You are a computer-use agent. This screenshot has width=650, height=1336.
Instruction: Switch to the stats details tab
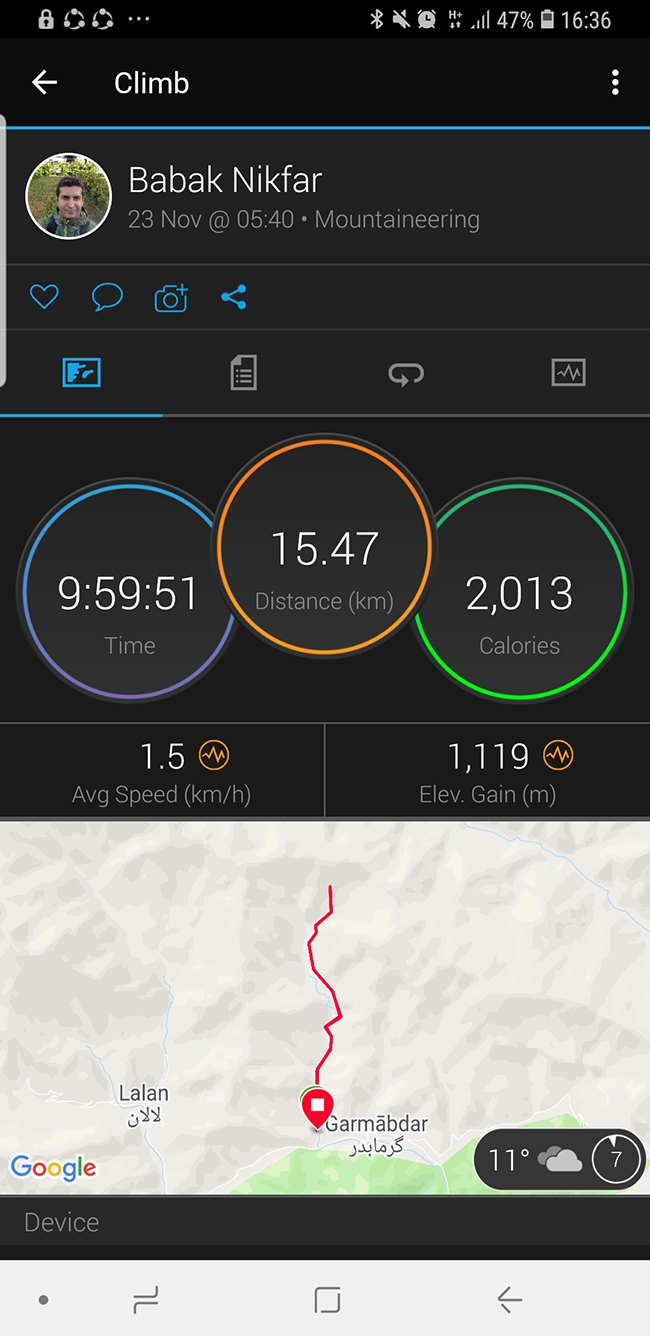click(243, 374)
